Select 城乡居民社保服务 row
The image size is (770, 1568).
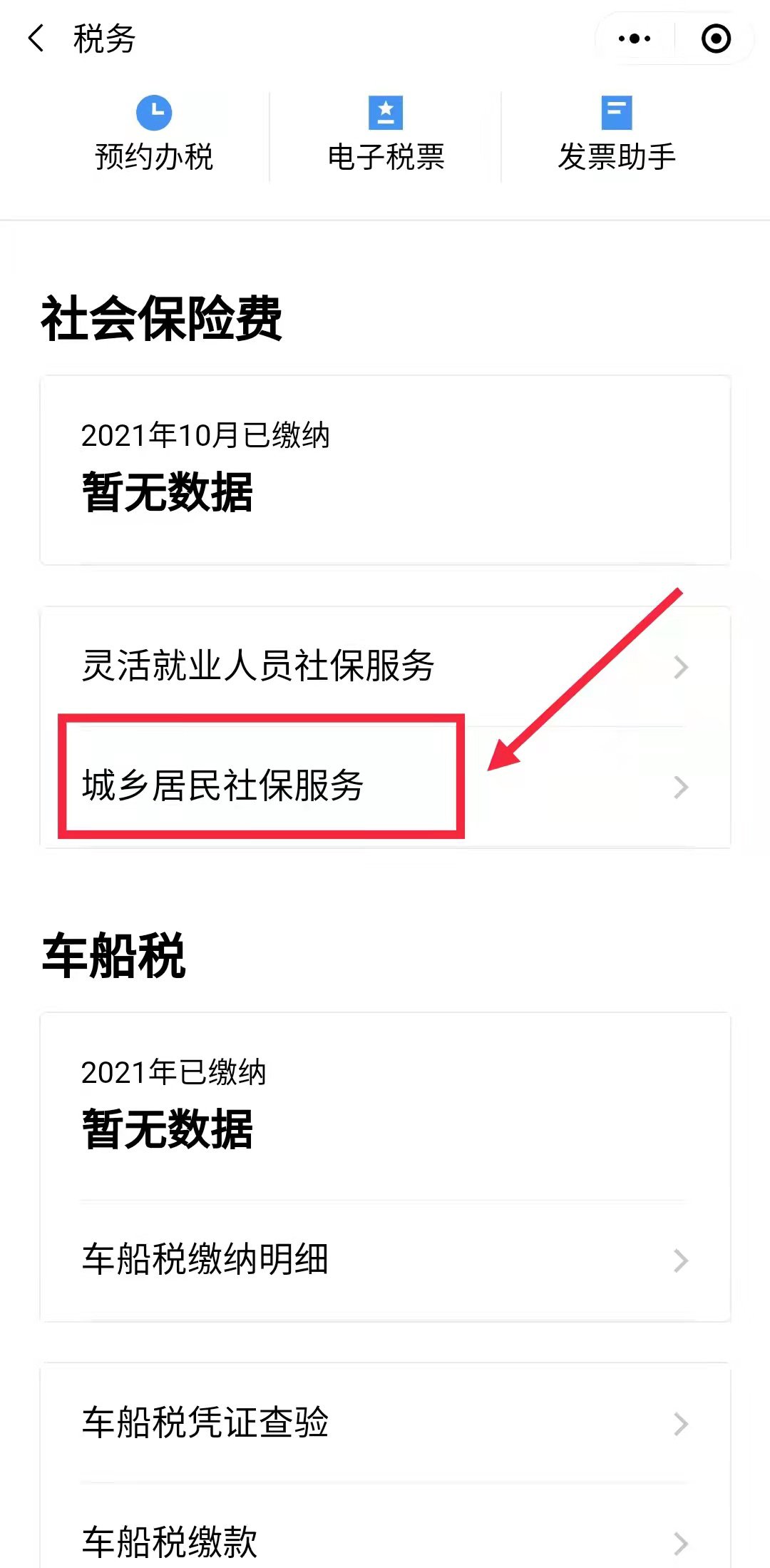(x=385, y=786)
